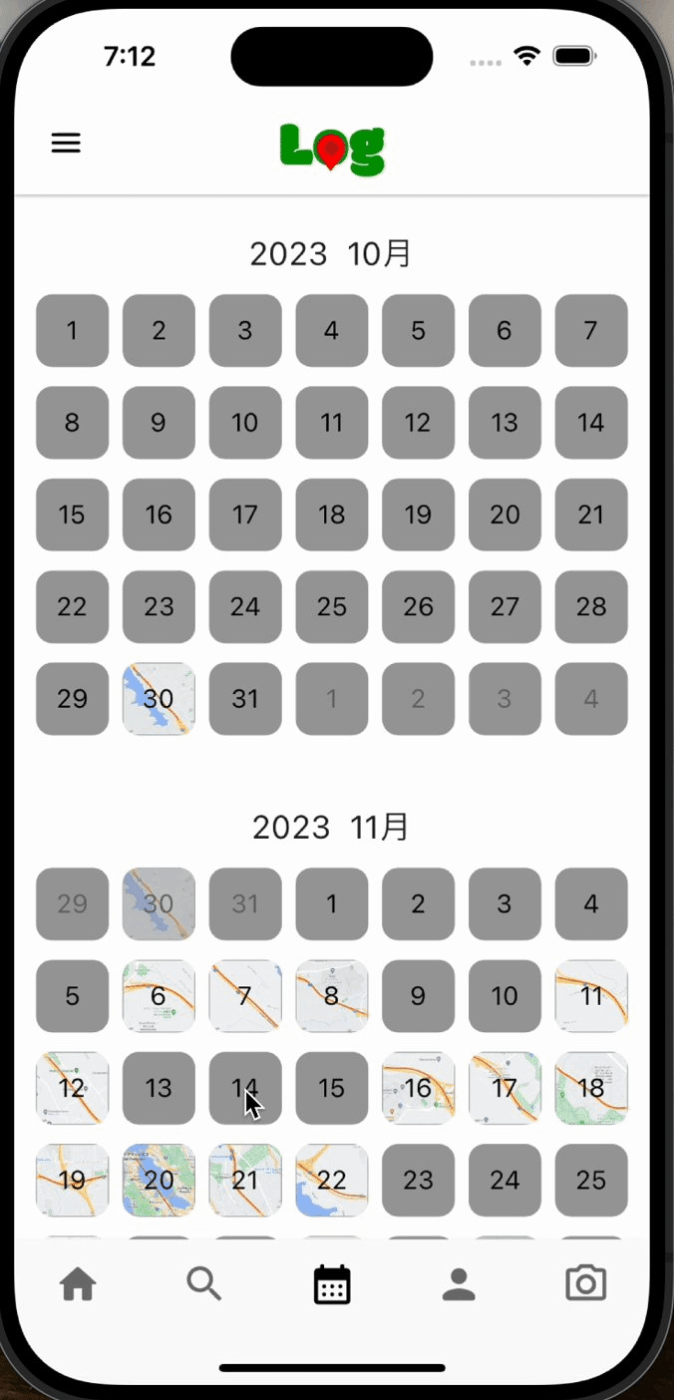Open the November 18 log
This screenshot has width=674, height=1400.
coord(591,1088)
